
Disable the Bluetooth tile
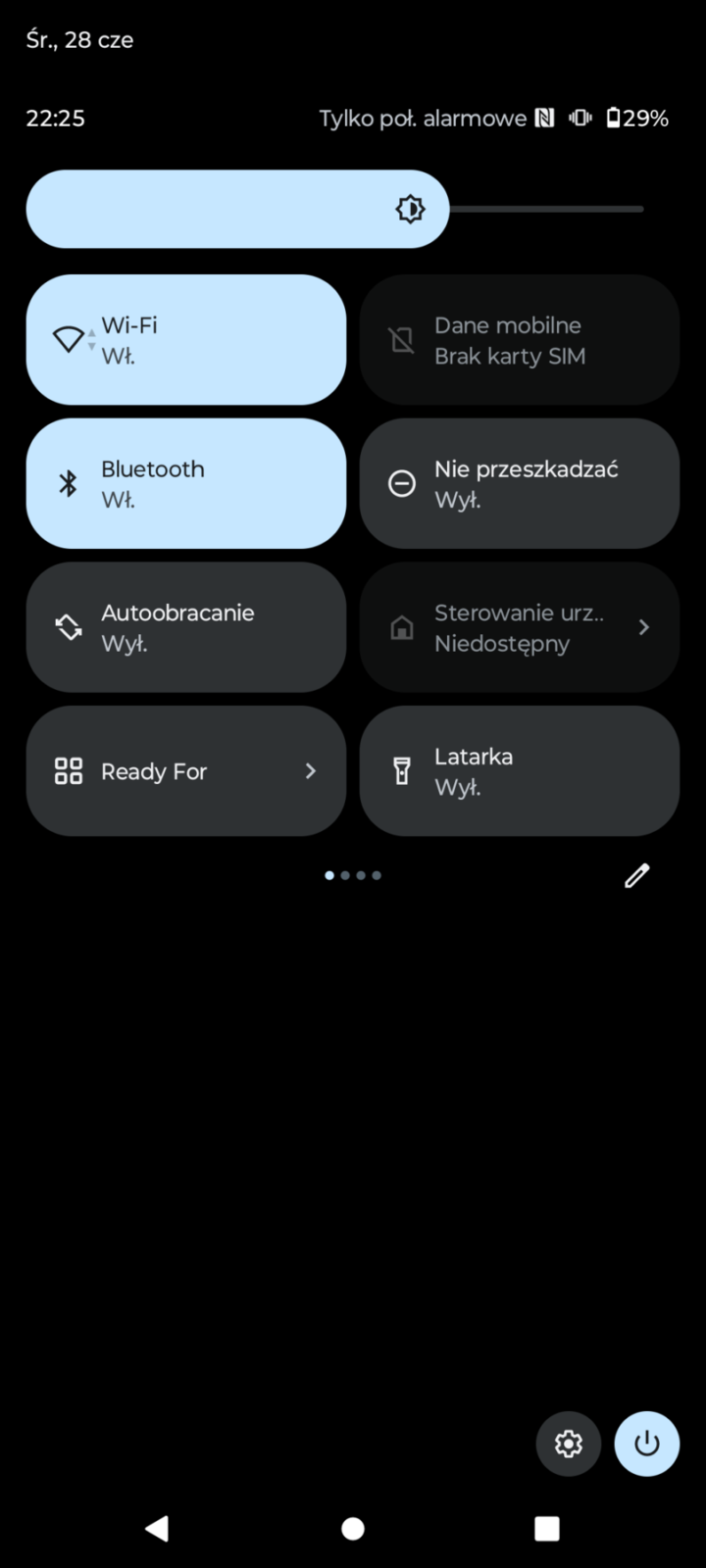point(185,483)
